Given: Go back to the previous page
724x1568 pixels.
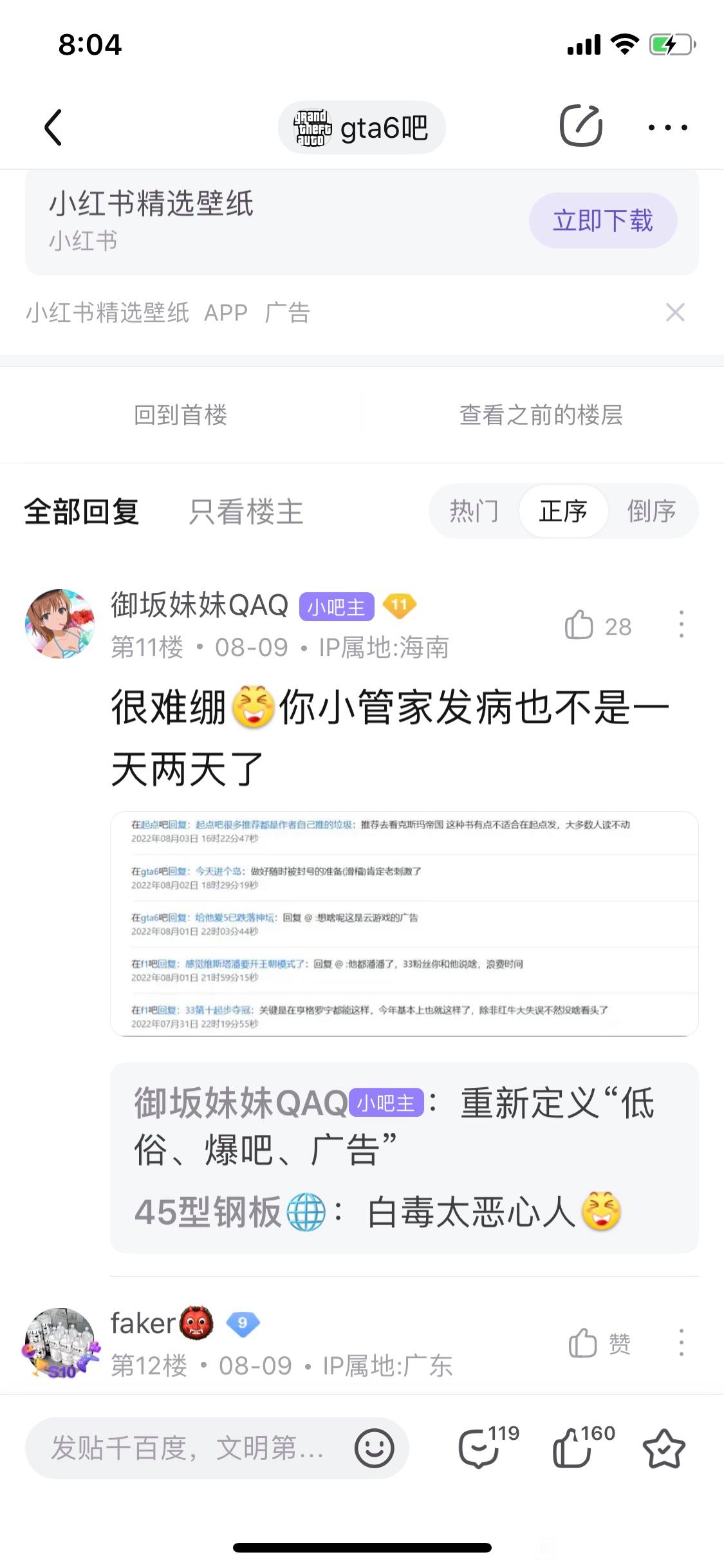Looking at the screenshot, I should click(x=54, y=127).
